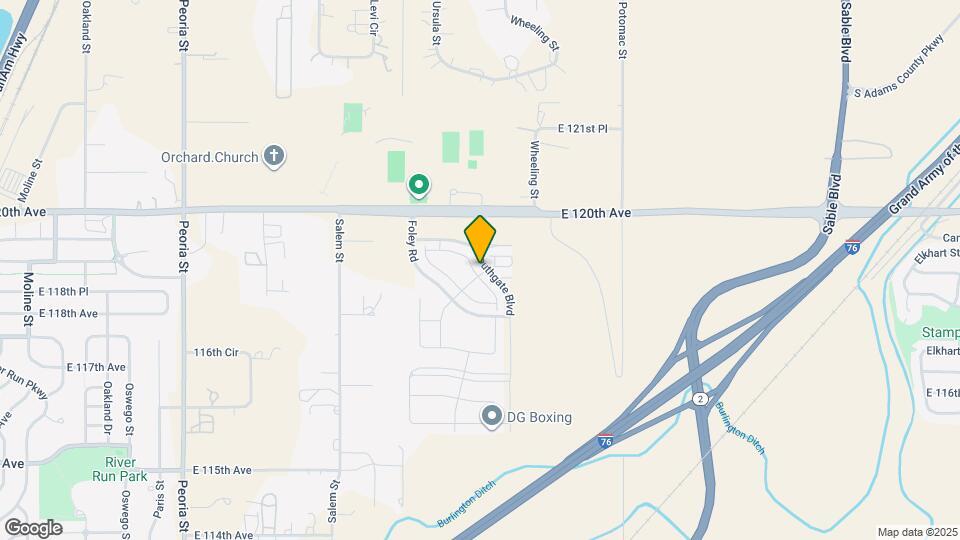This screenshot has width=960, height=540.
Task: Tap the orange location marker on Southgate Blvd
Action: pos(480,239)
